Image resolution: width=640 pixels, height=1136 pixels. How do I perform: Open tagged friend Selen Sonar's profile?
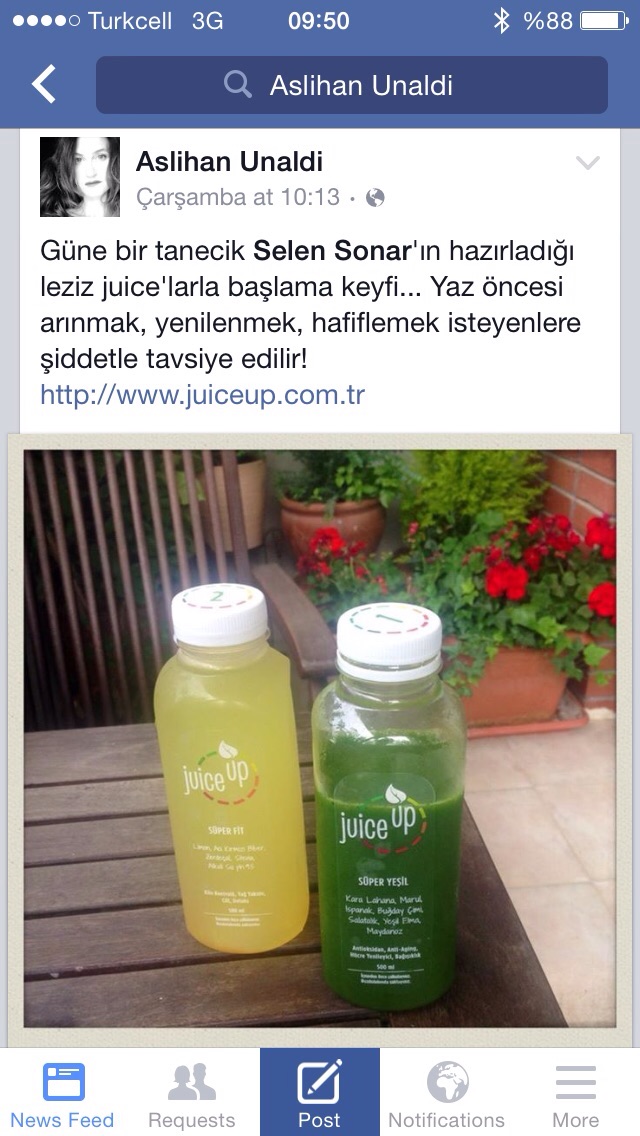[332, 251]
